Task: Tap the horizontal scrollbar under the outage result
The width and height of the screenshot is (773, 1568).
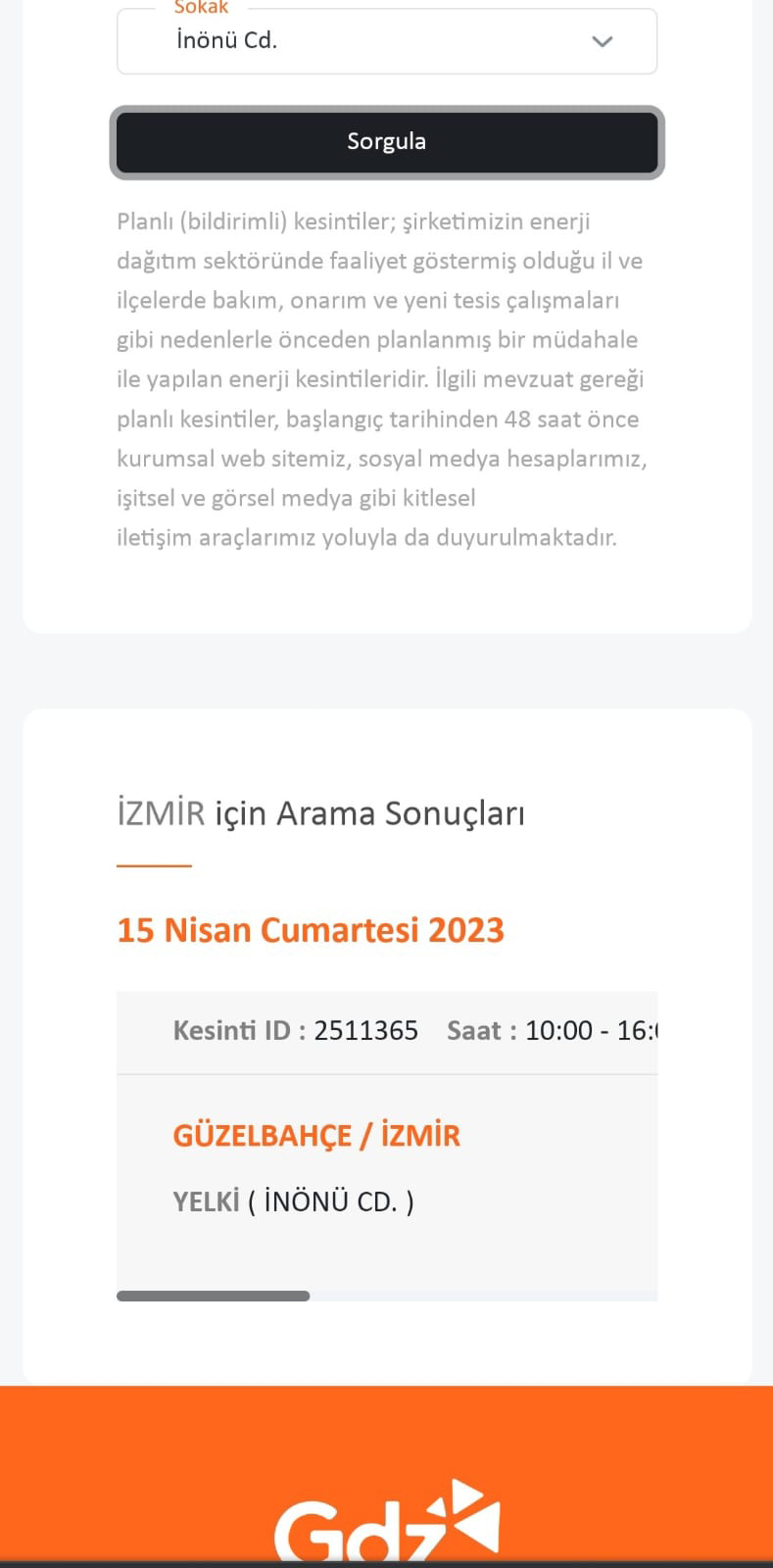Action: (213, 1296)
